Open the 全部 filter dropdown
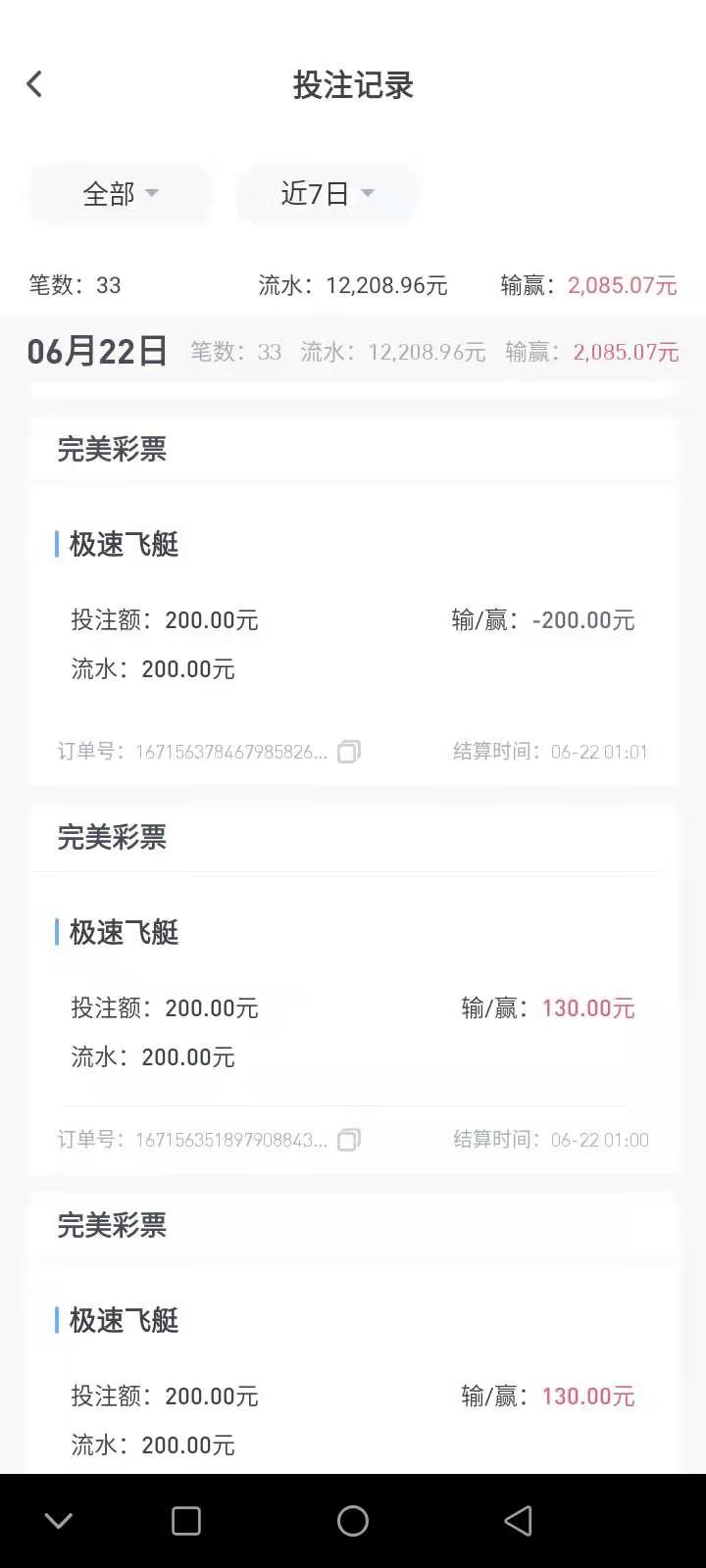Viewport: 706px width, 1568px height. (121, 193)
